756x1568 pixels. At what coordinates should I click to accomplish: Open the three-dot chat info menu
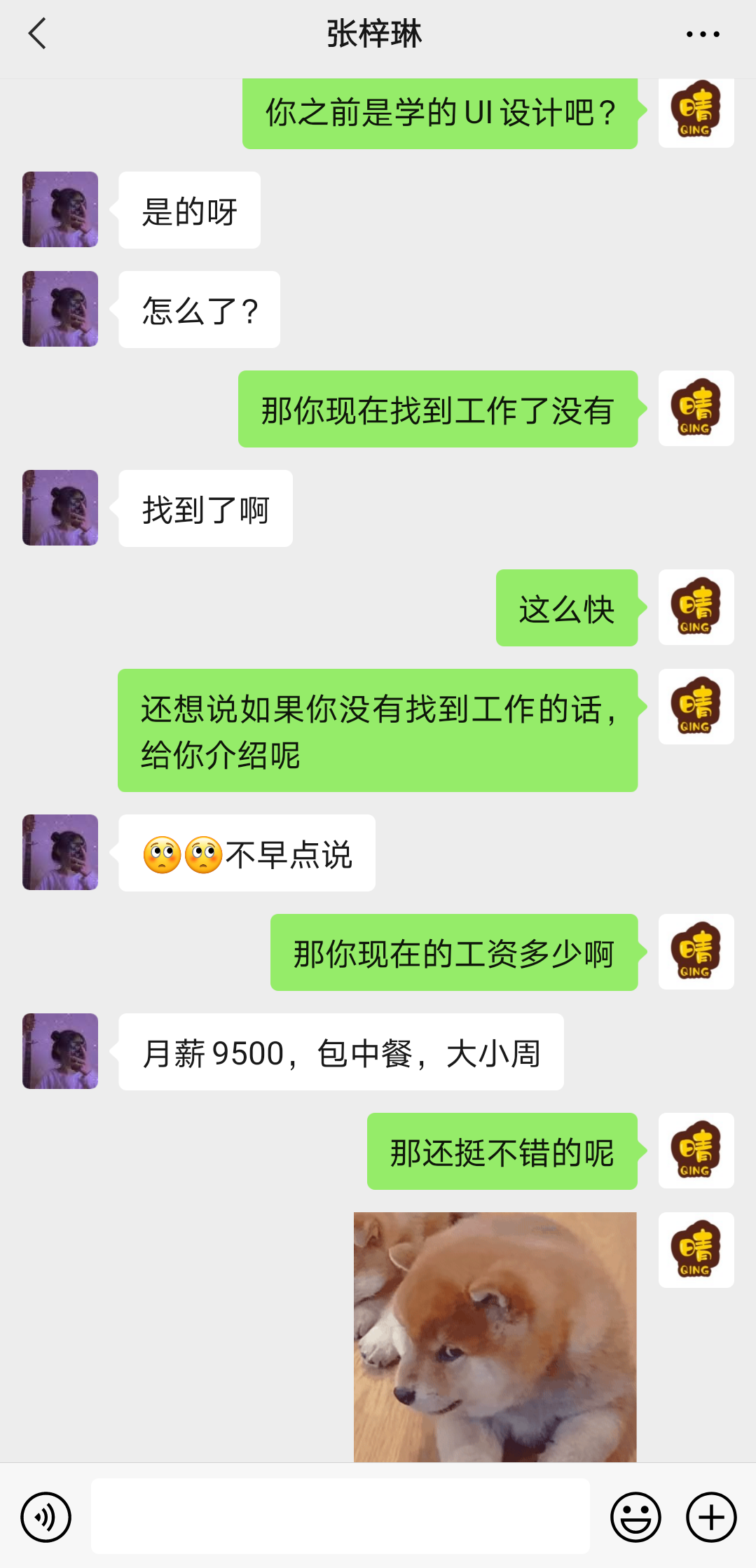702,34
